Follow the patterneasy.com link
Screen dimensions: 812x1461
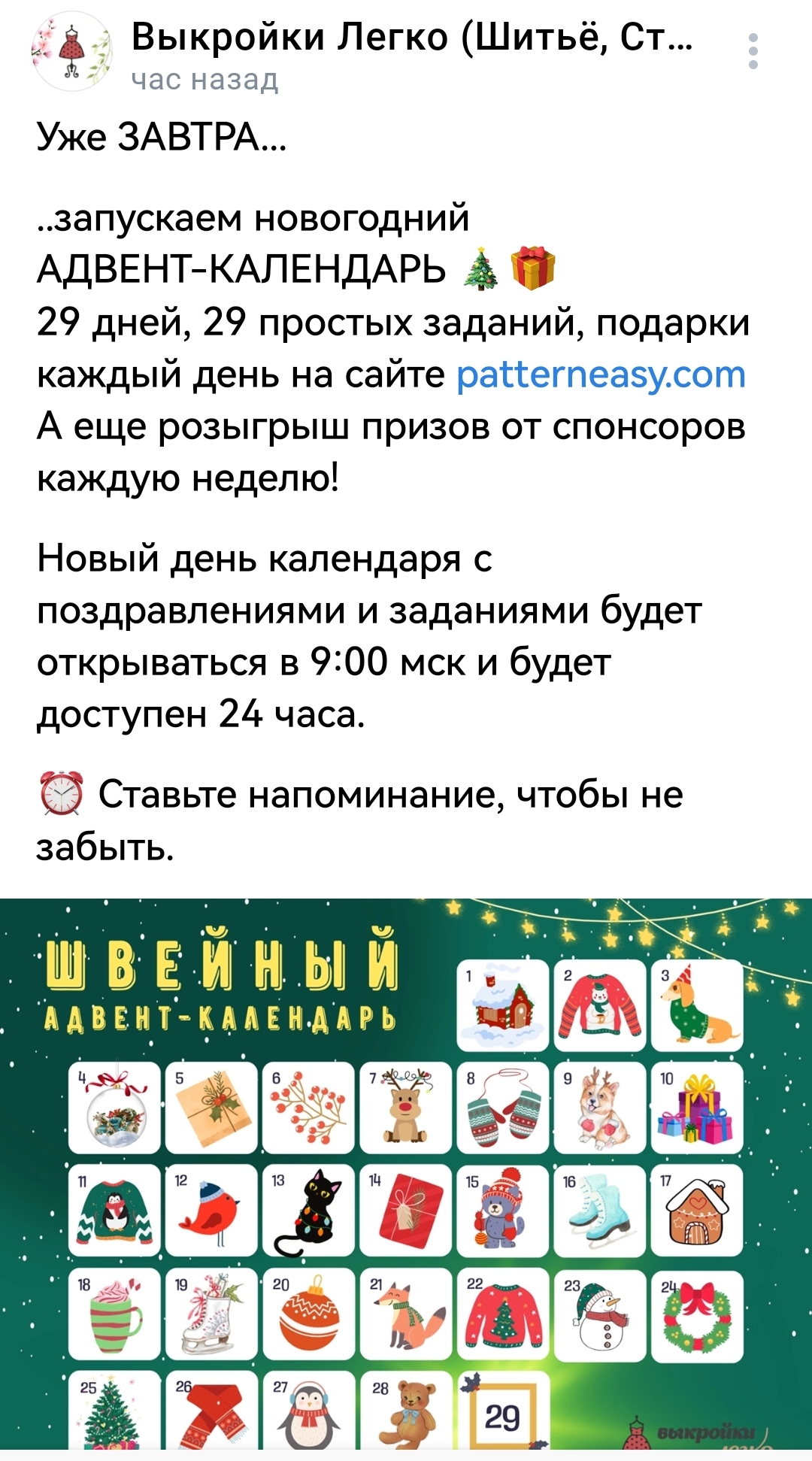[x=601, y=374]
